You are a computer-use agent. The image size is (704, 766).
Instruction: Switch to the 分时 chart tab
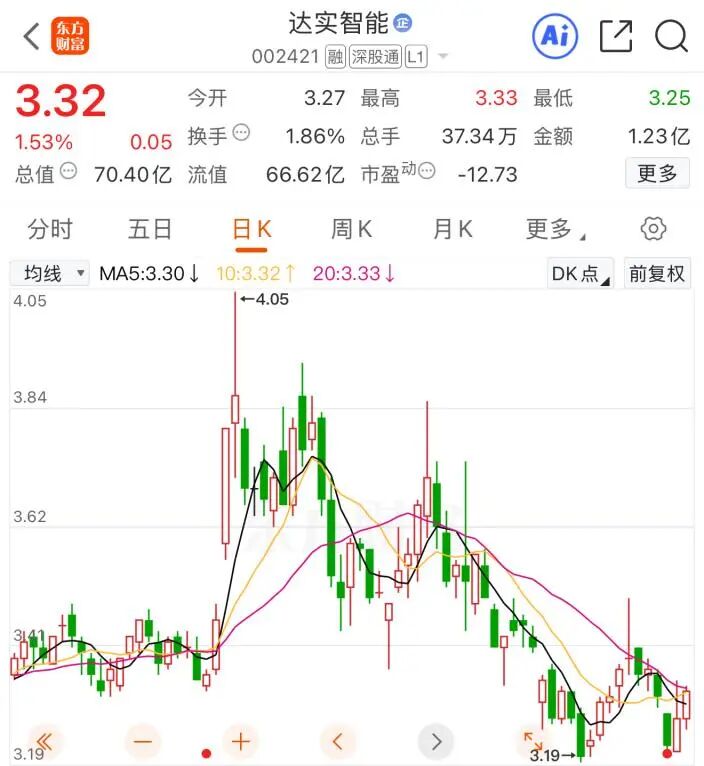pyautogui.click(x=50, y=230)
